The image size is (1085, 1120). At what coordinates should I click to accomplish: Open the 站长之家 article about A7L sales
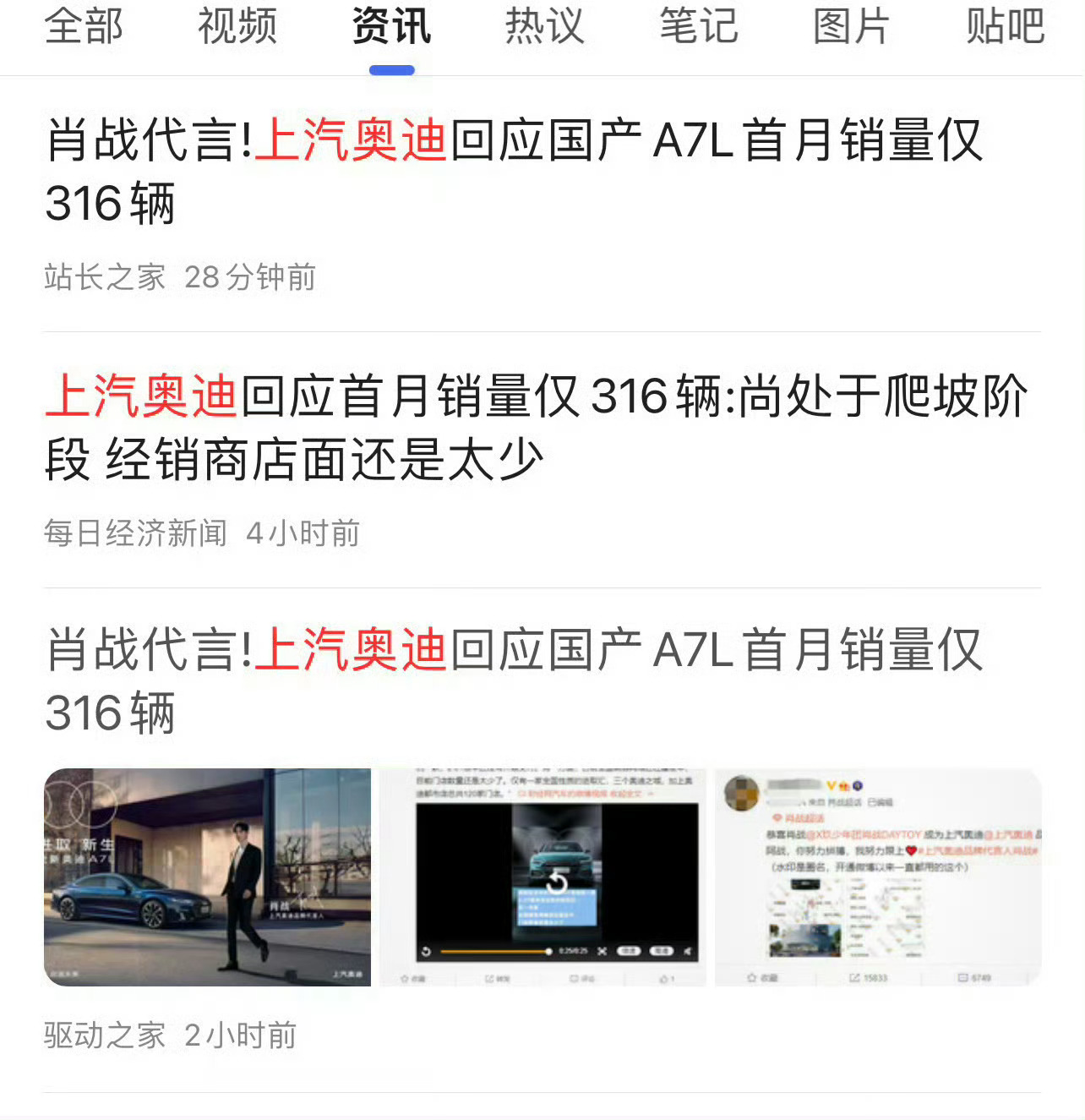point(514,172)
